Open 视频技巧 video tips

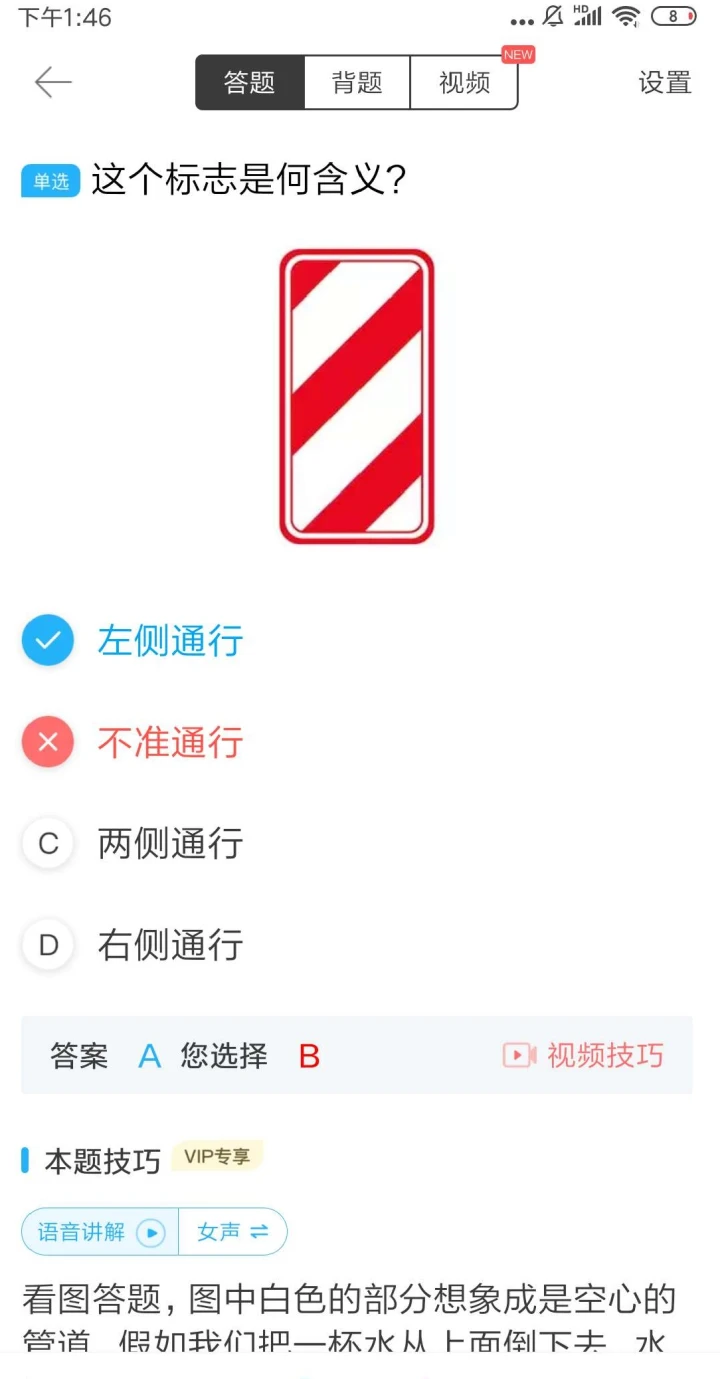coord(583,1055)
